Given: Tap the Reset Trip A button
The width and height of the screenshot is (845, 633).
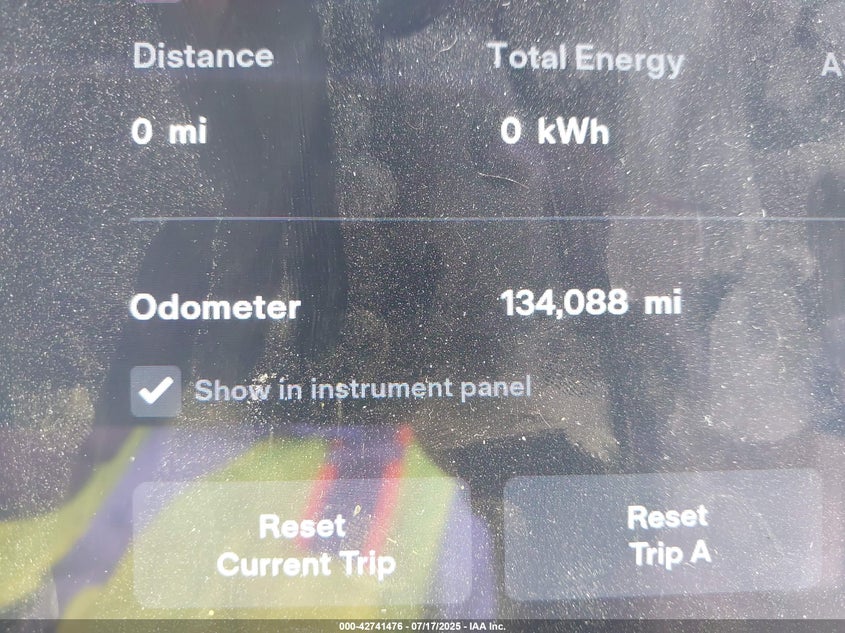Looking at the screenshot, I should [668, 534].
